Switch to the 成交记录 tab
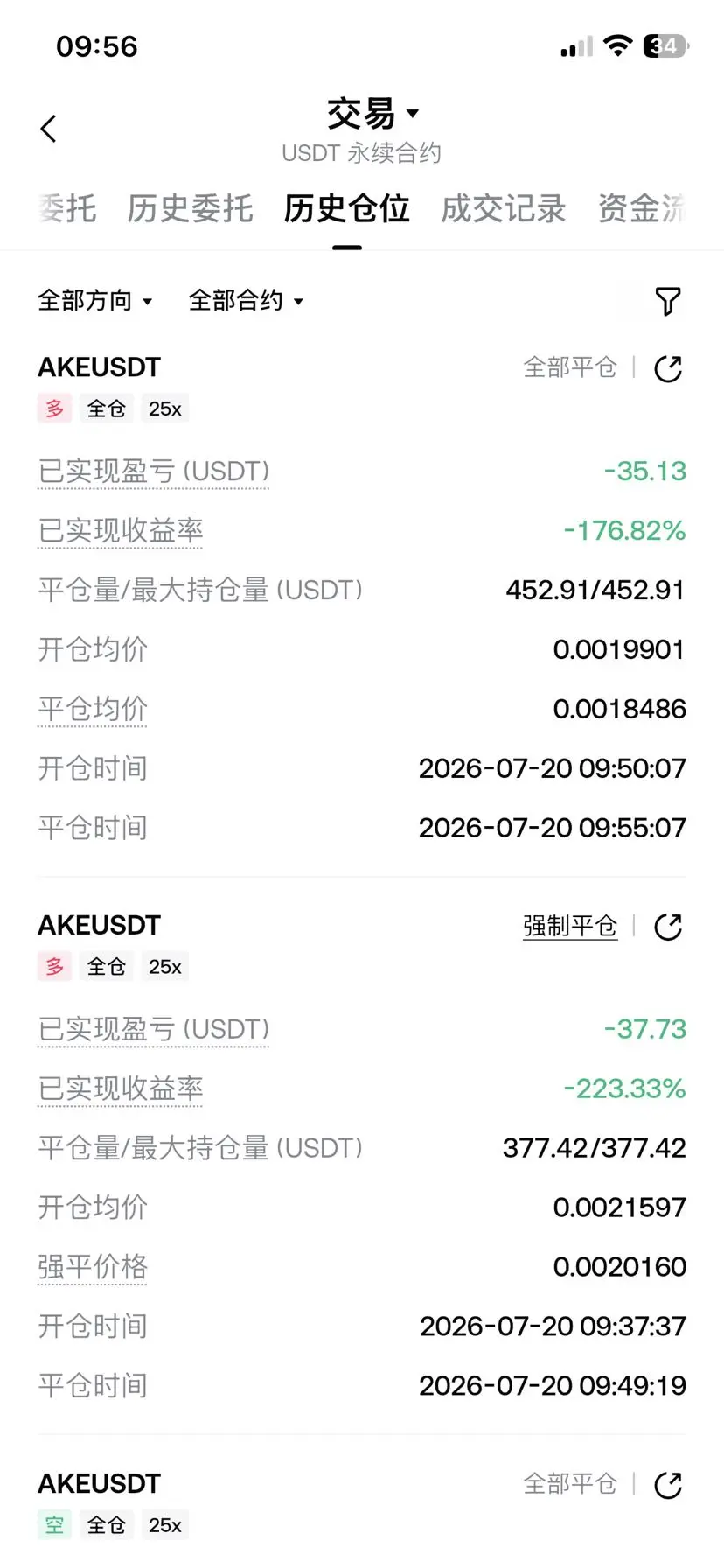Screen dimensions: 724x1568 coord(504,209)
